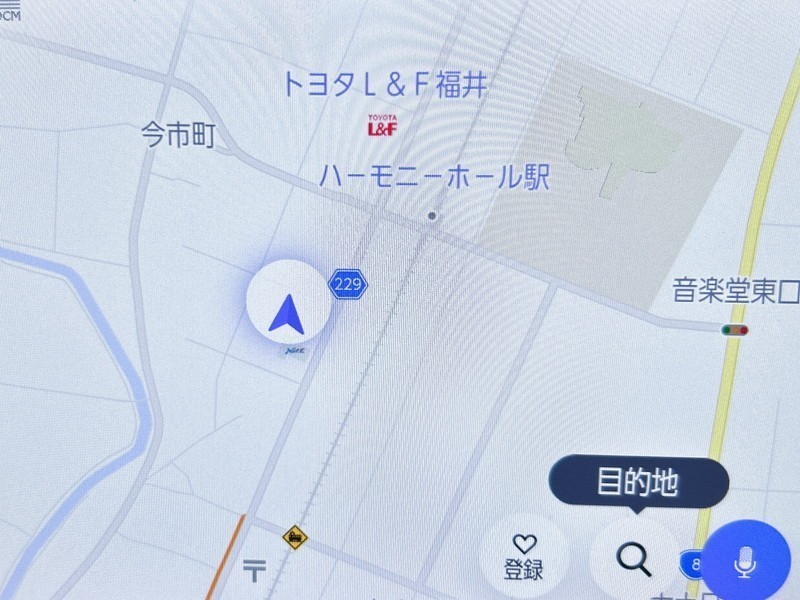This screenshot has width=800, height=600.
Task: Open destination search with magnifier icon
Action: coord(633,559)
